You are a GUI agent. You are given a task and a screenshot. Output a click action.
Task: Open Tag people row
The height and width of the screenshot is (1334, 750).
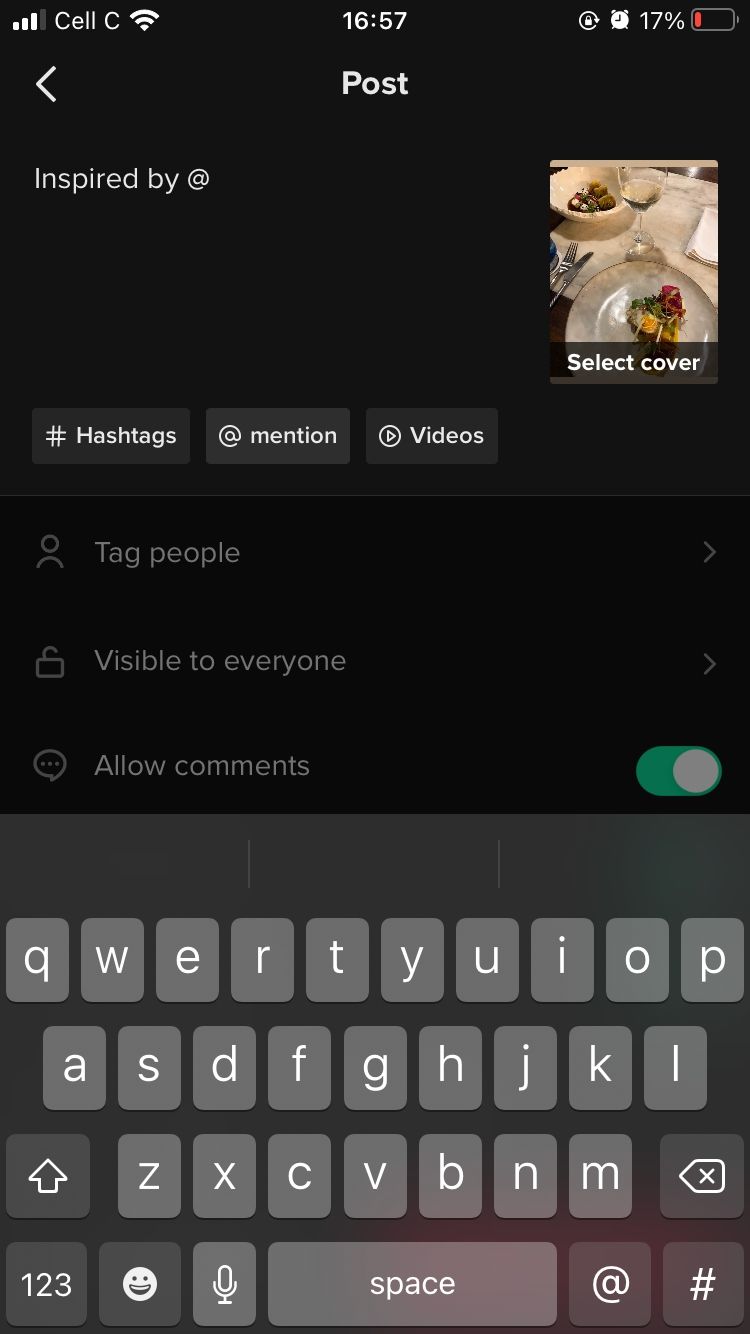coord(375,553)
